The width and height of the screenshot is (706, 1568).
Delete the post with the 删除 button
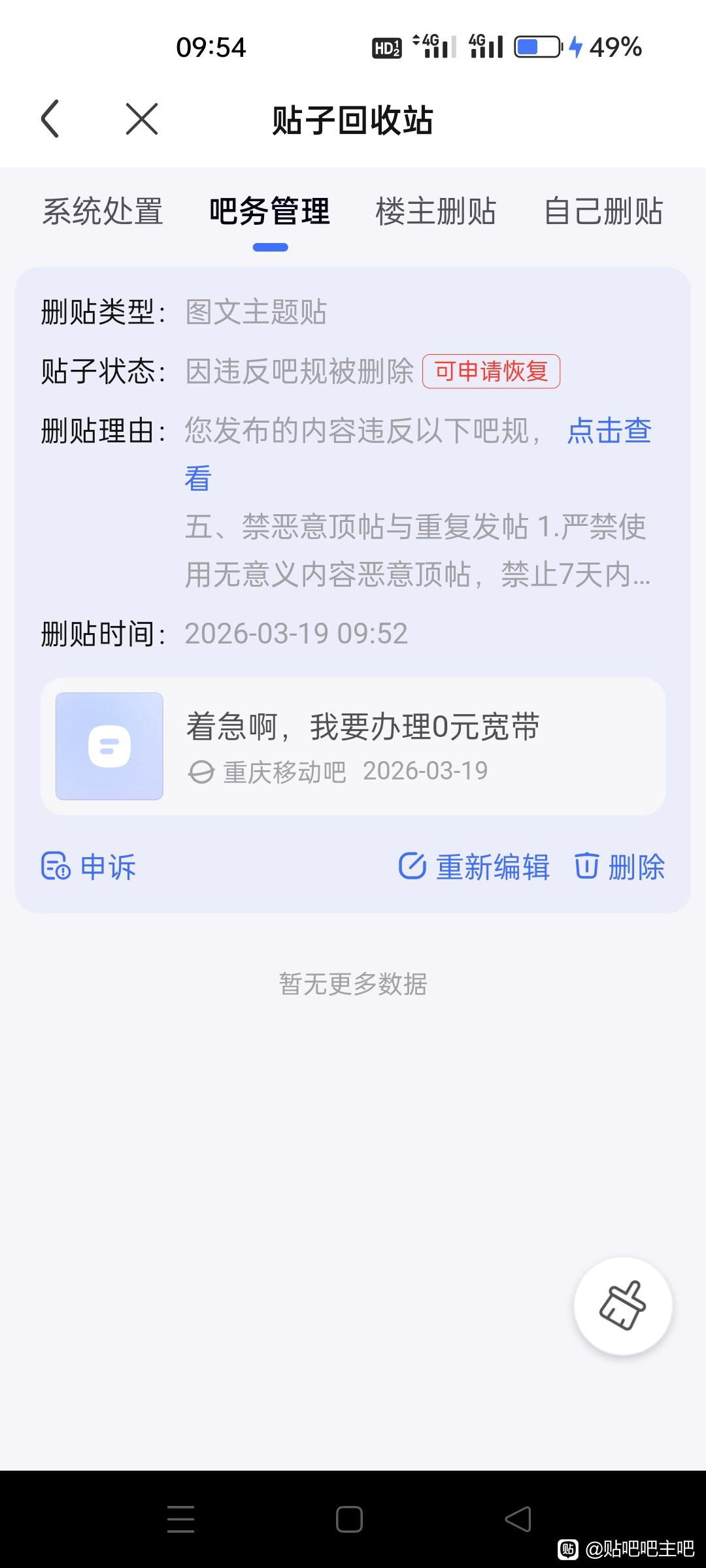click(x=620, y=867)
